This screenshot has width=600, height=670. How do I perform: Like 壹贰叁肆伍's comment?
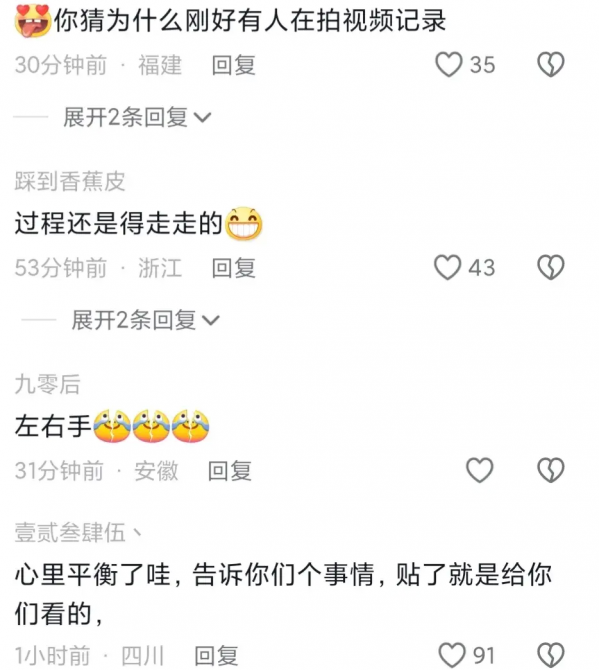(x=453, y=656)
